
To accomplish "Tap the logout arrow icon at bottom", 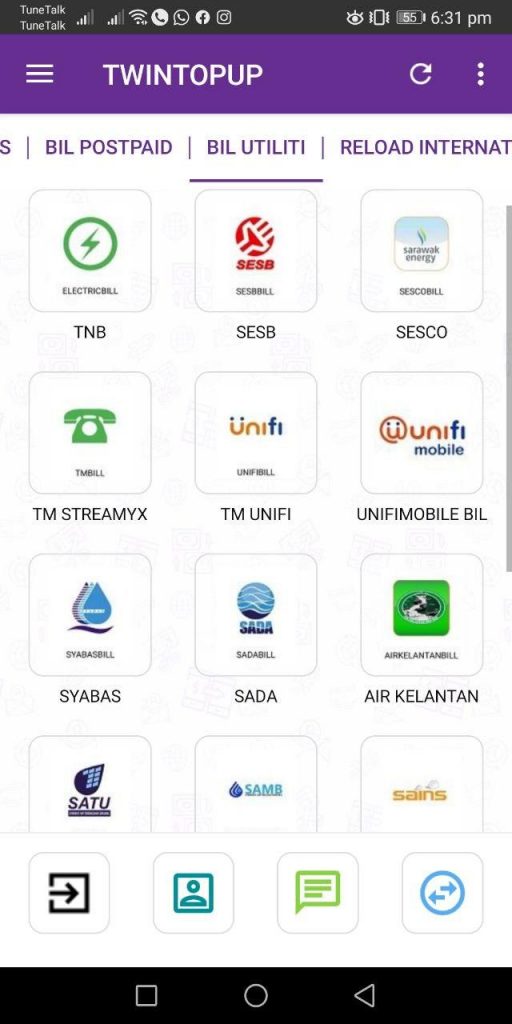I will tap(69, 893).
